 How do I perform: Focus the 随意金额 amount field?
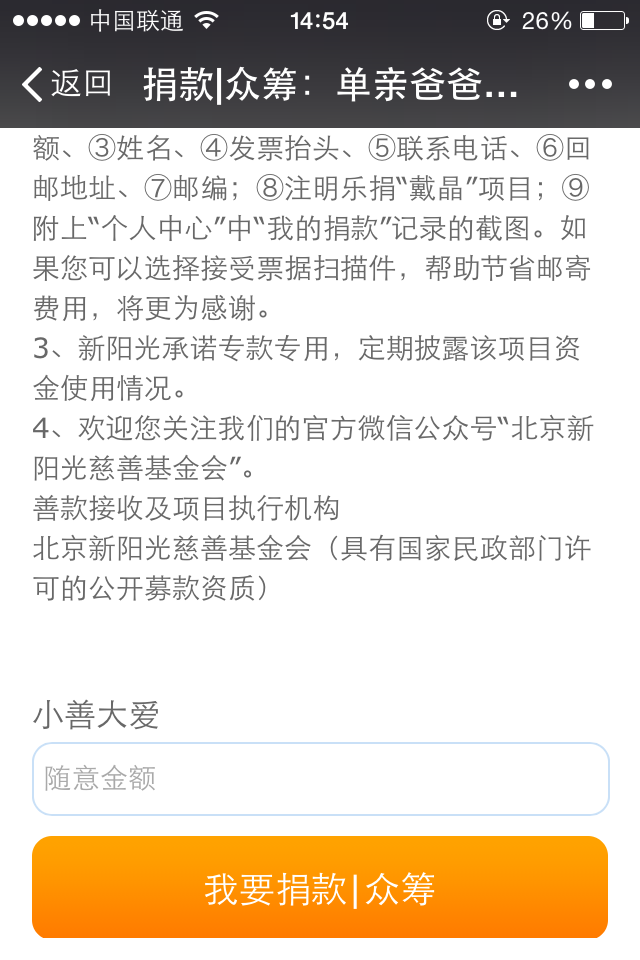click(320, 779)
